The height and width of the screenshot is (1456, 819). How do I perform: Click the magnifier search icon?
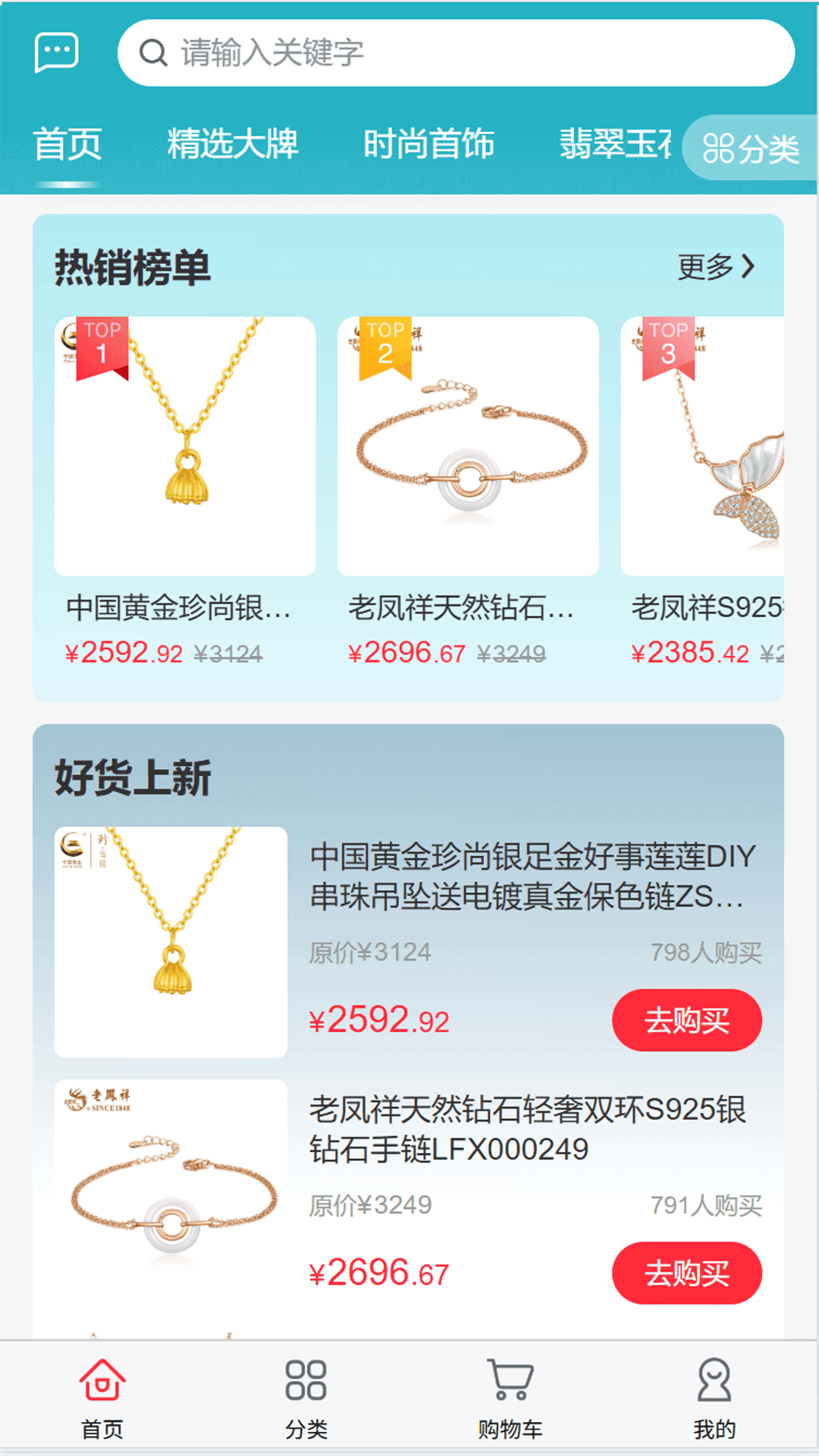pos(154,52)
